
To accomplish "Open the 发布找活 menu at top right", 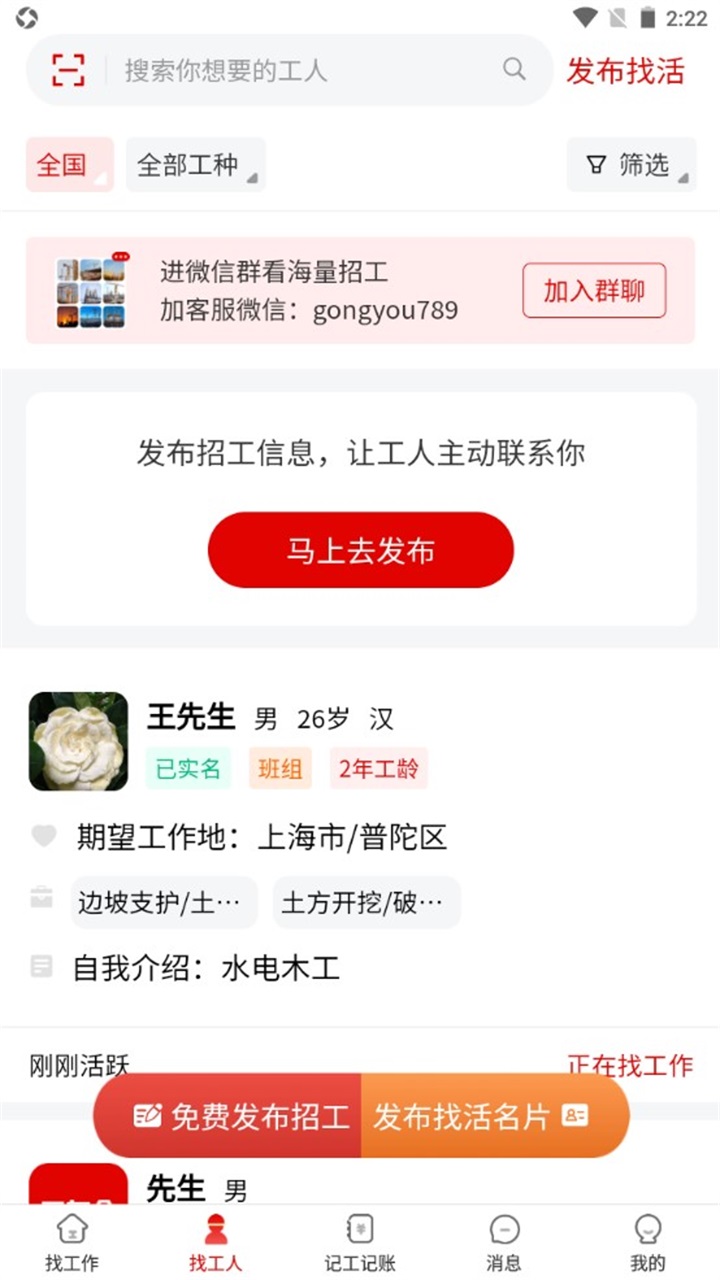I will [627, 69].
